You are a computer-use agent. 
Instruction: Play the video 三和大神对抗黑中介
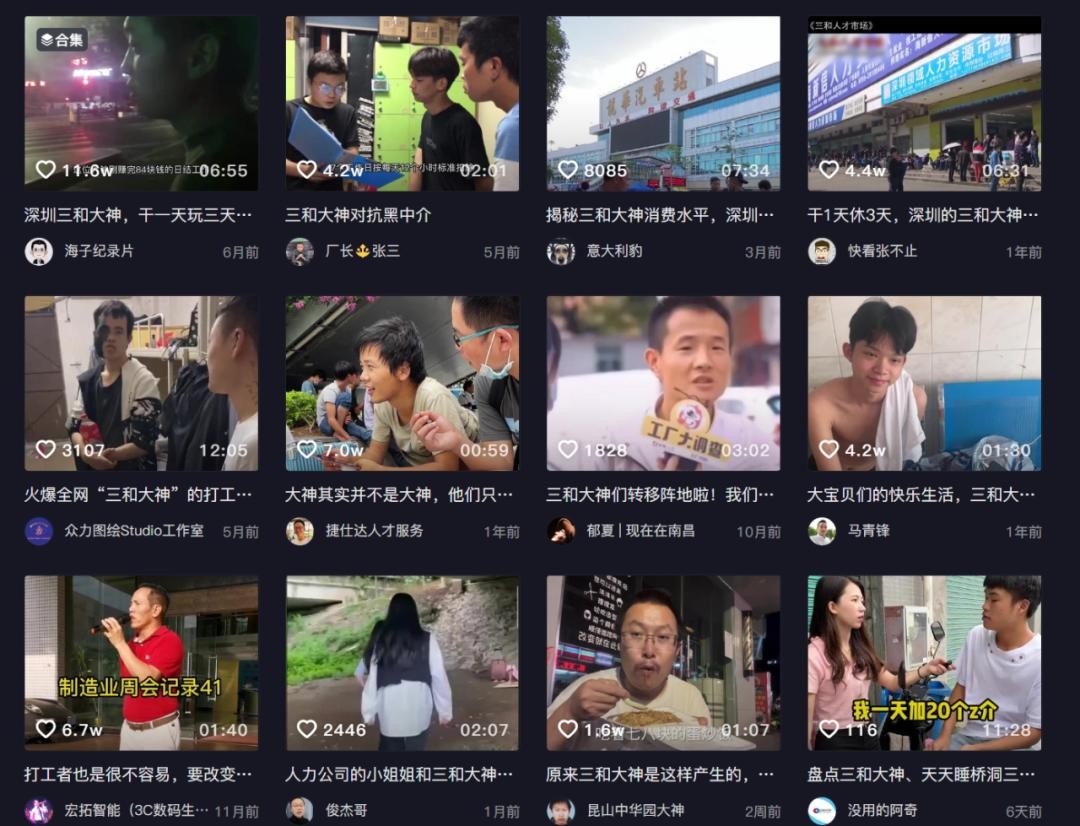402,103
